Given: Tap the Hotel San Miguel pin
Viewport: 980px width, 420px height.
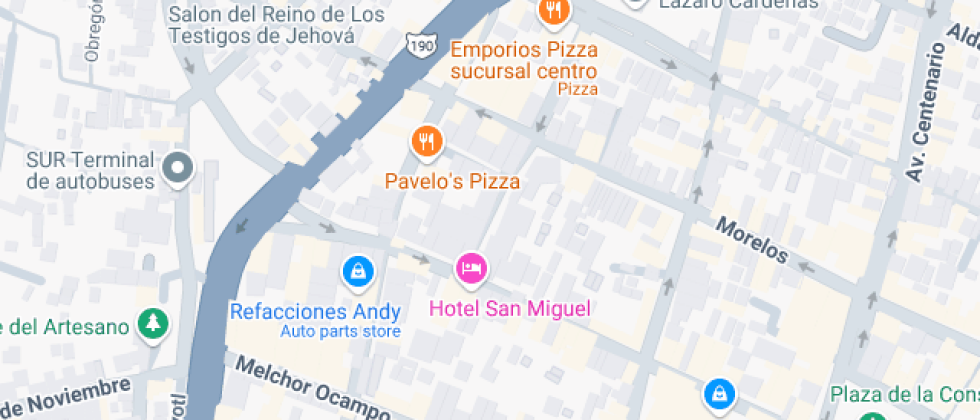Looking at the screenshot, I should pyautogui.click(x=471, y=268).
